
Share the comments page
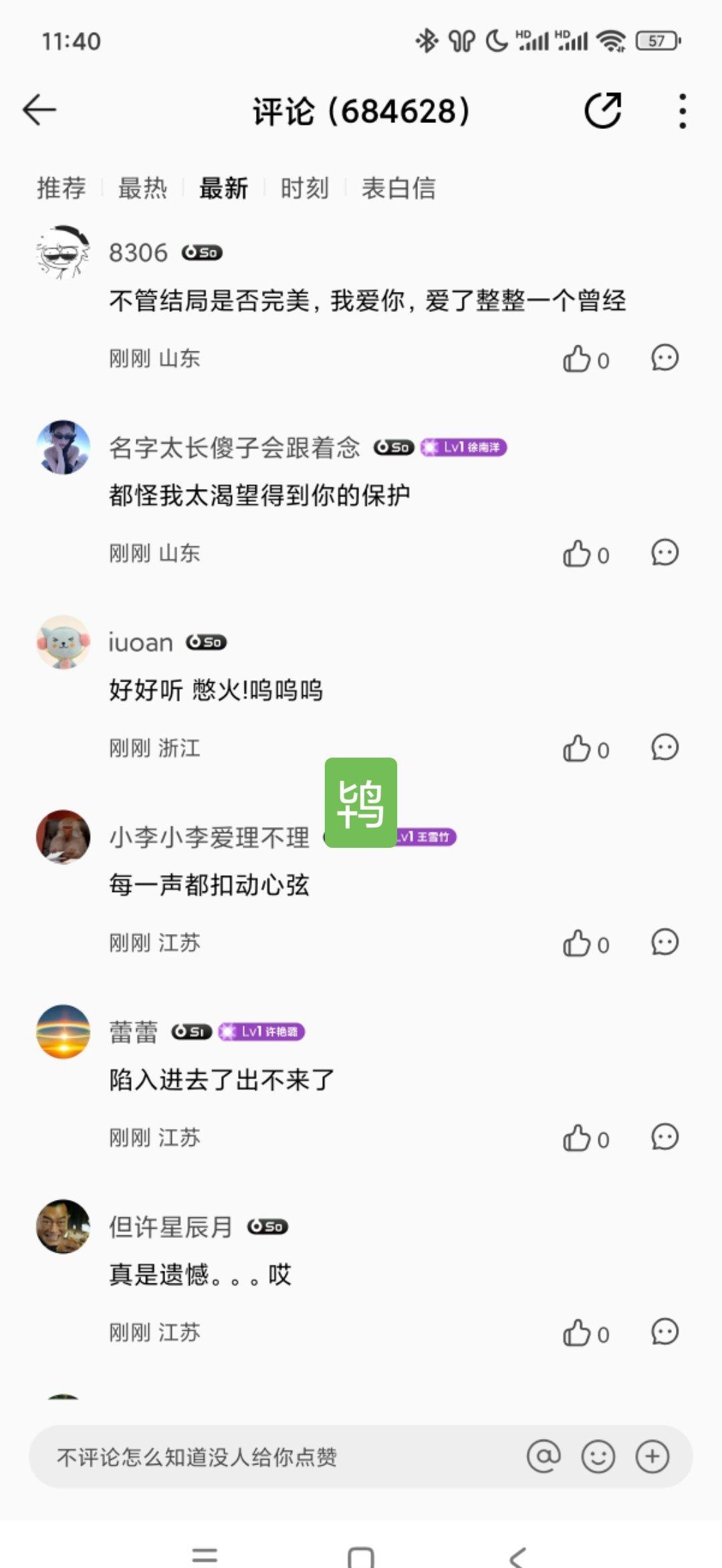pos(603,110)
